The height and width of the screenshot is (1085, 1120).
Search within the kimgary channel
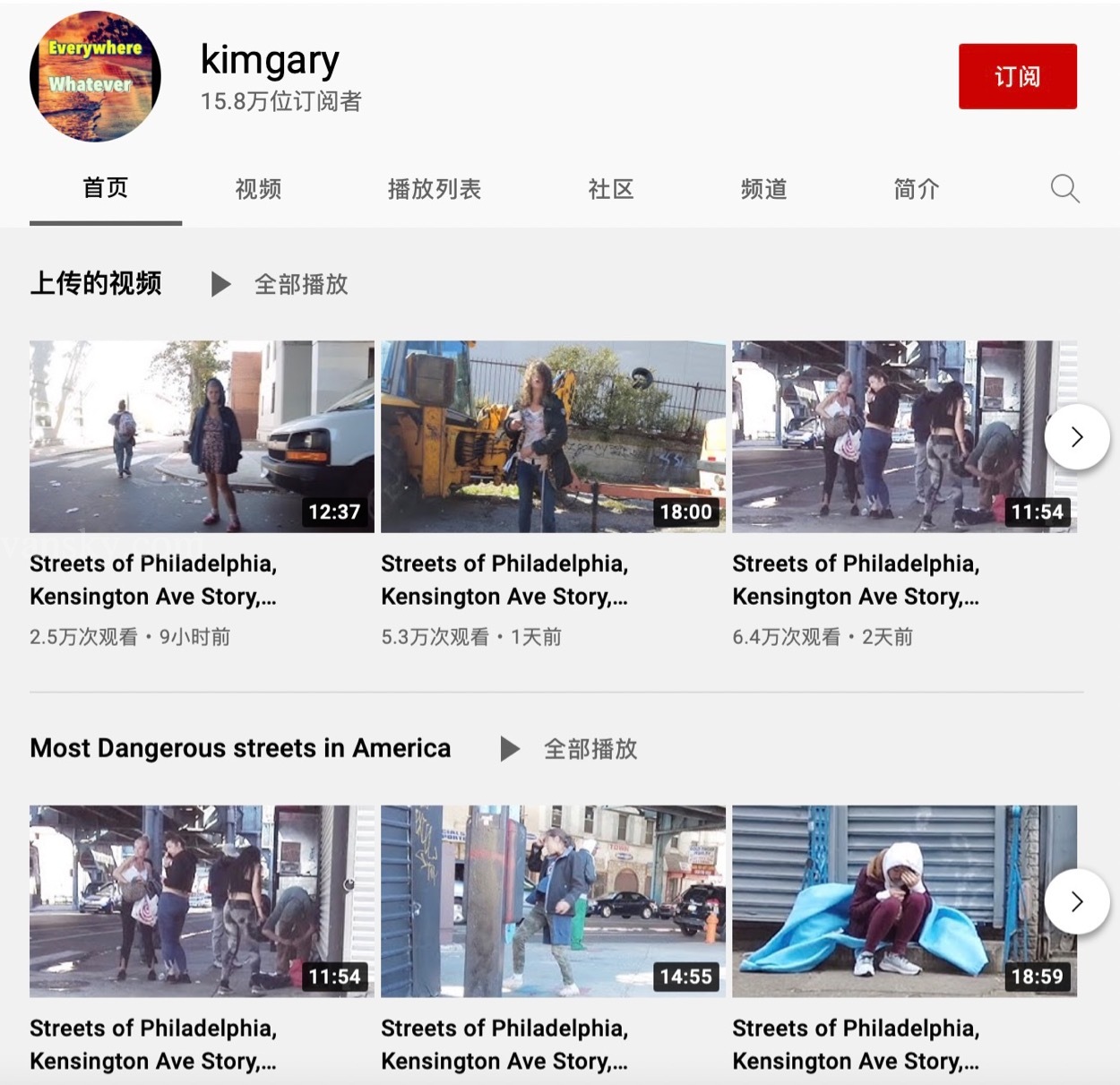1064,189
